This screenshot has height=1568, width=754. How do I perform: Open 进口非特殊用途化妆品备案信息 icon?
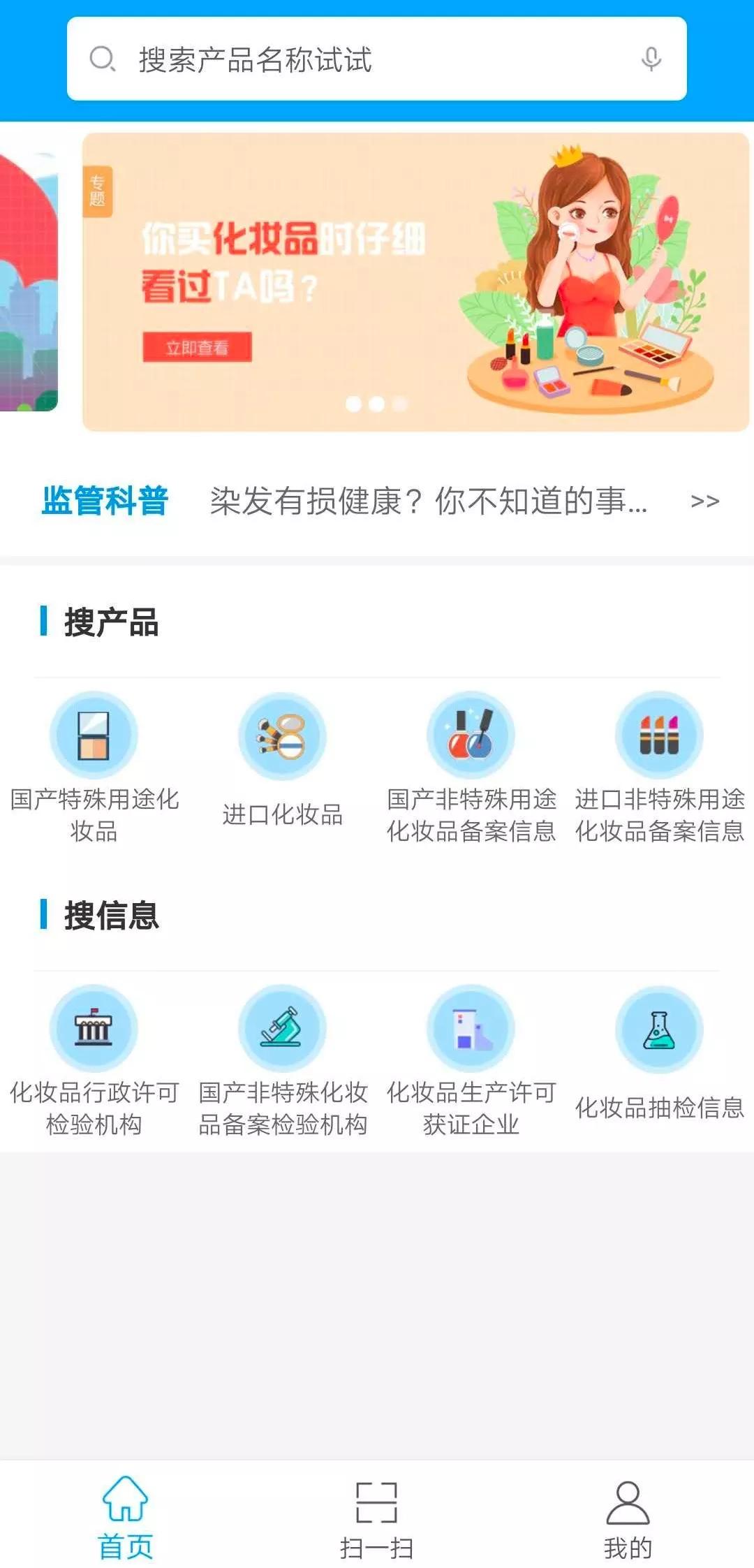[x=659, y=735]
